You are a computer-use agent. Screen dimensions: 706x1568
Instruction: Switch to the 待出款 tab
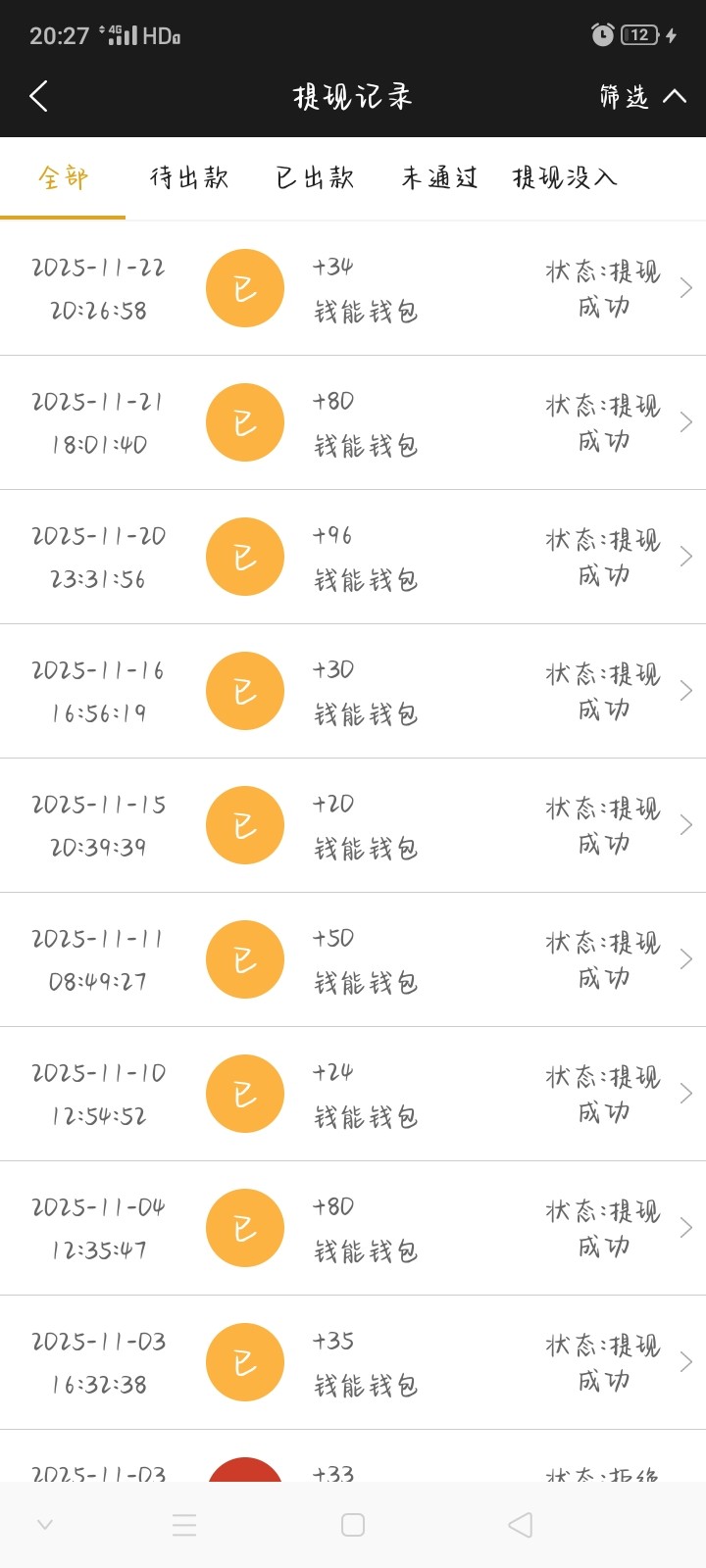(188, 177)
